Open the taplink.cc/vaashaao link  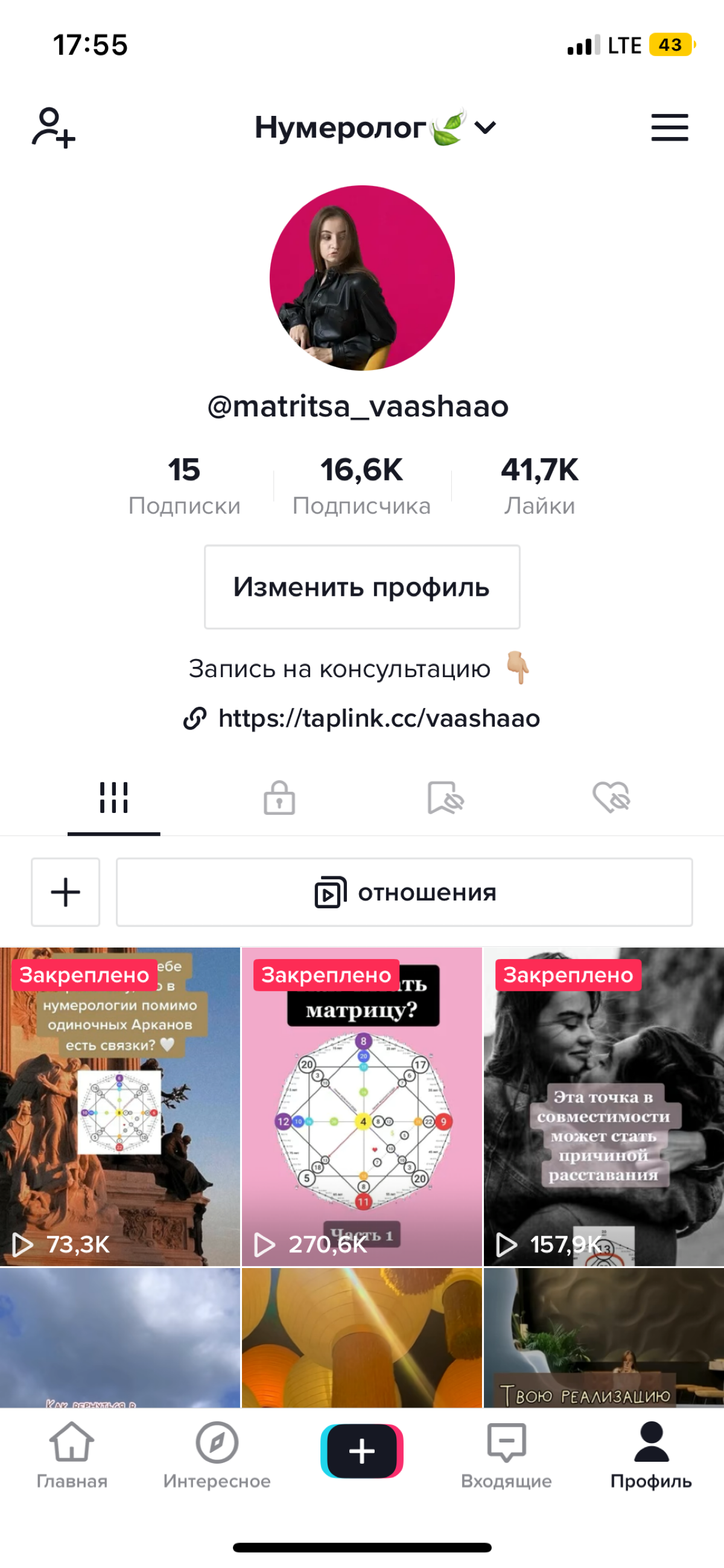click(361, 719)
